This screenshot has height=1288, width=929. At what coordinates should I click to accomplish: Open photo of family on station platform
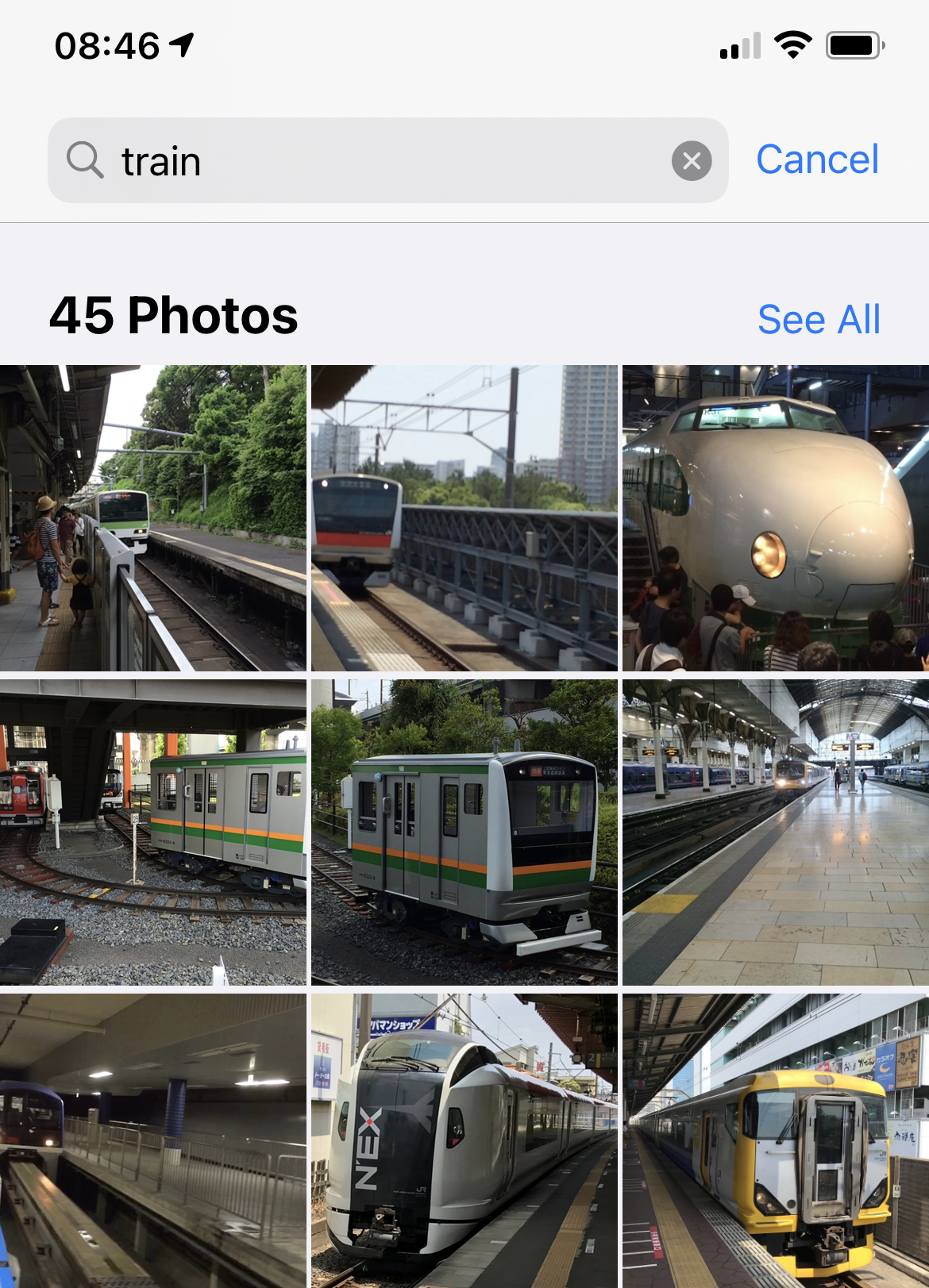[x=153, y=518]
